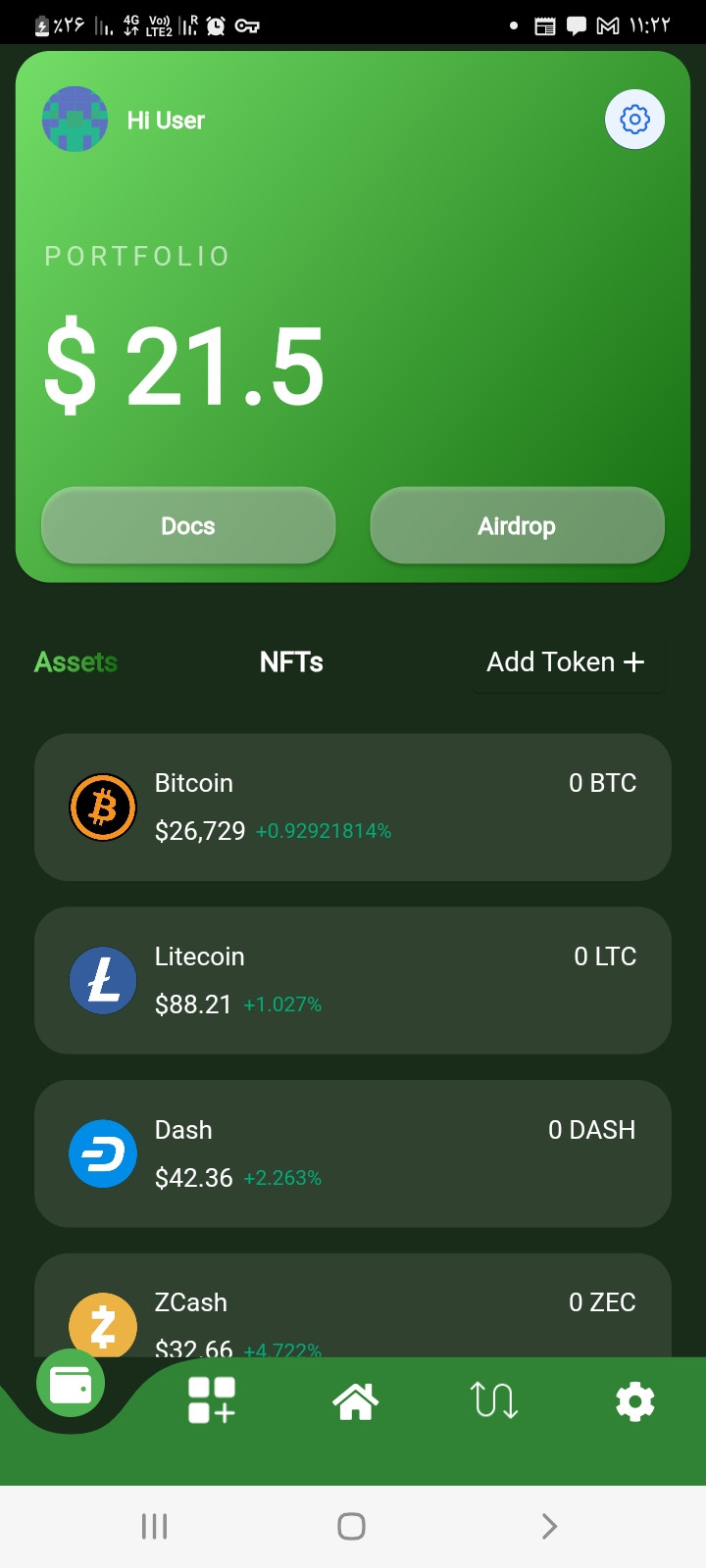Go to the wallet tab in the bottom bar
The height and width of the screenshot is (1568, 706).
pos(71,1385)
